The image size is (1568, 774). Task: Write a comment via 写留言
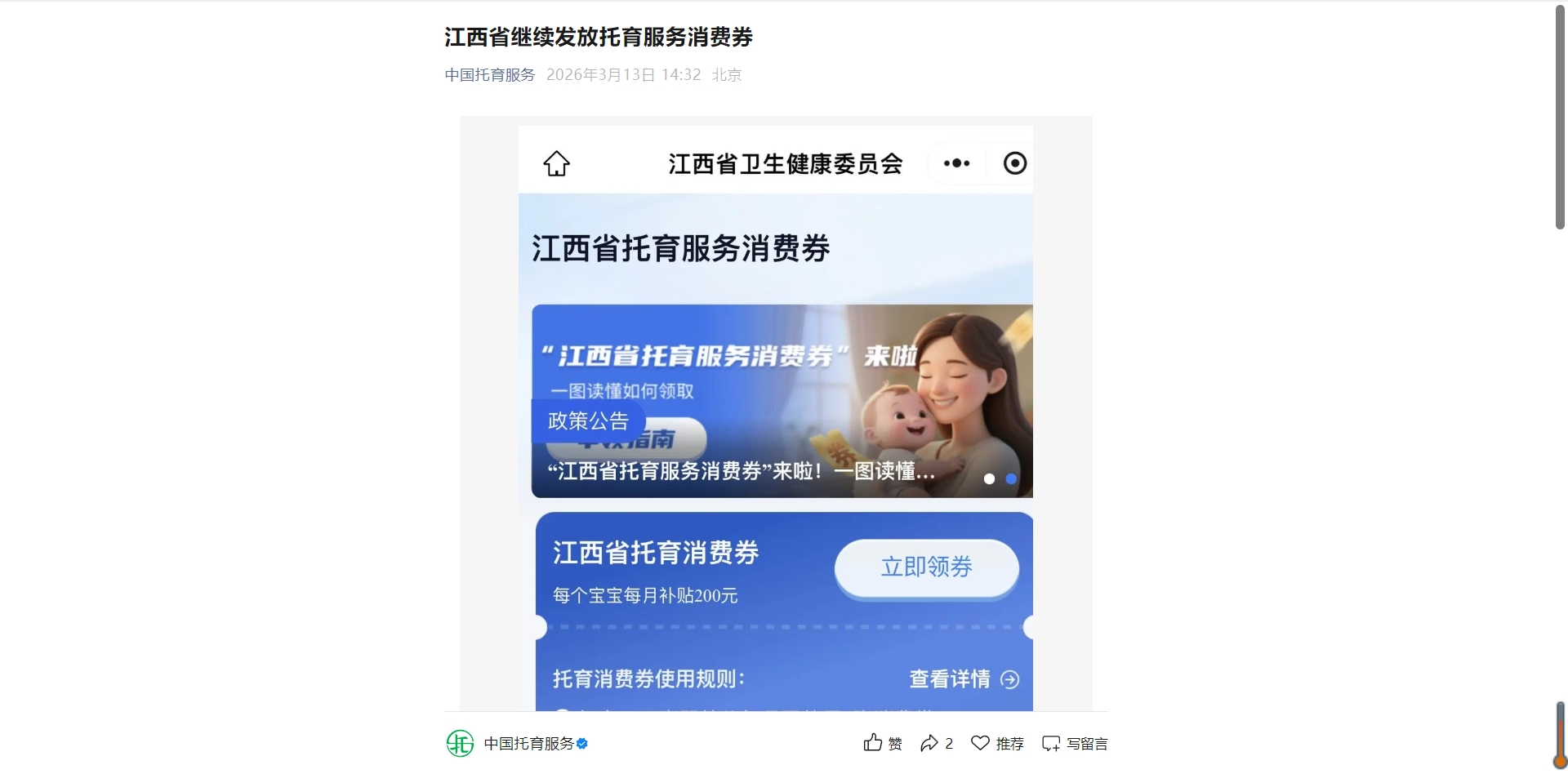tap(1075, 743)
